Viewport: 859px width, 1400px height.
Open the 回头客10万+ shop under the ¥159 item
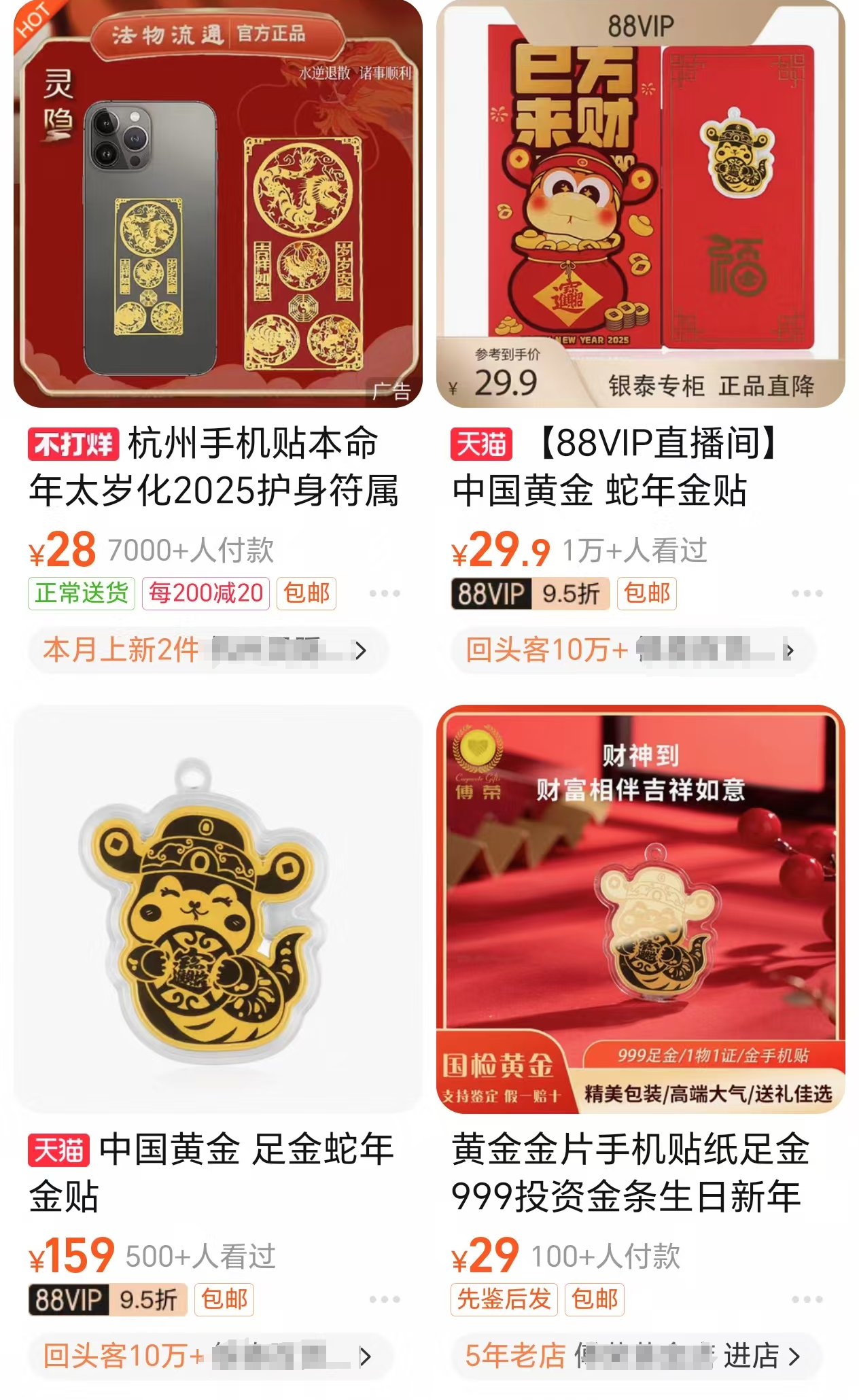[211, 1357]
